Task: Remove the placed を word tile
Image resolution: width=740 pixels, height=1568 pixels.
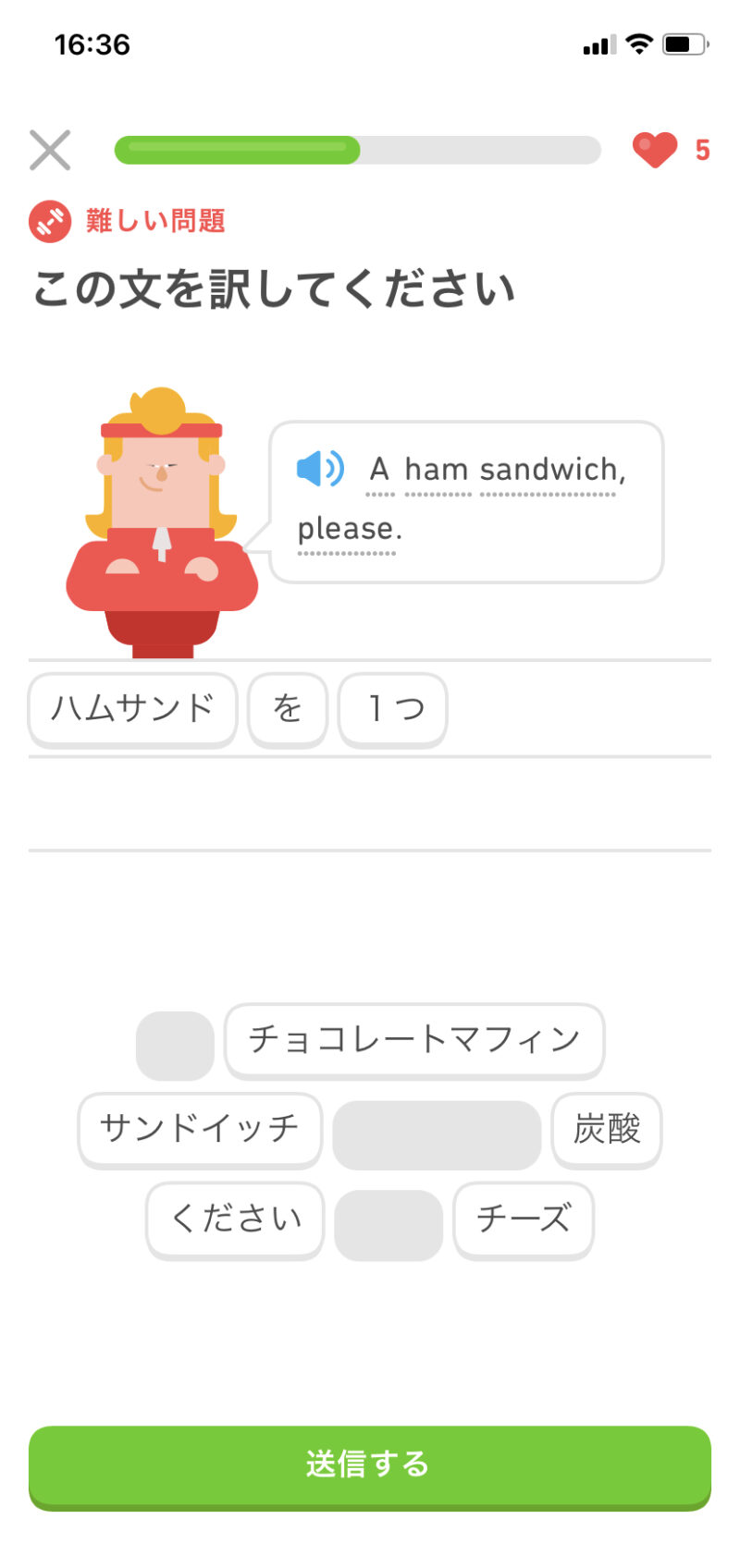Action: [x=288, y=708]
